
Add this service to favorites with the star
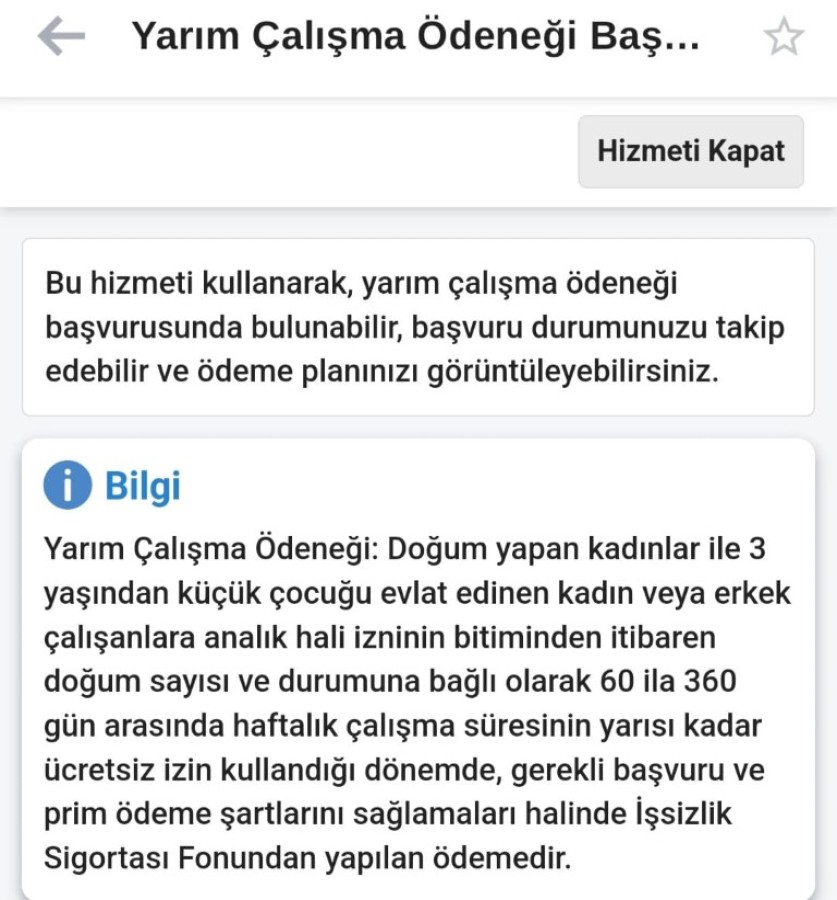[x=783, y=39]
